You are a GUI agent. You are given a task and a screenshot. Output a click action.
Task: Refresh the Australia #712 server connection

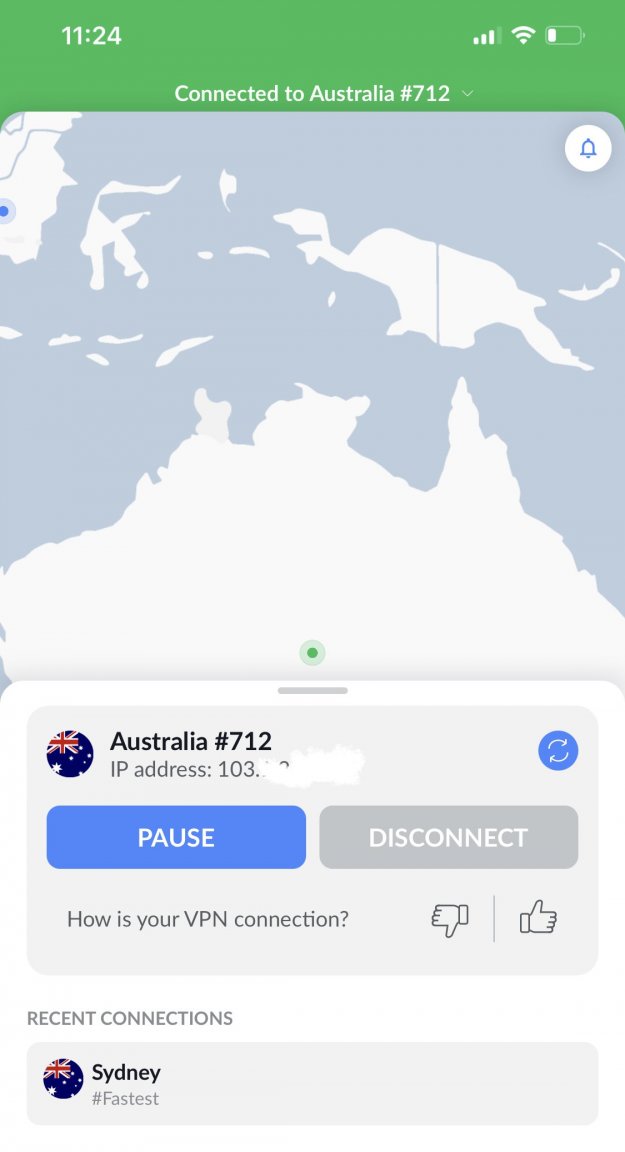point(558,751)
